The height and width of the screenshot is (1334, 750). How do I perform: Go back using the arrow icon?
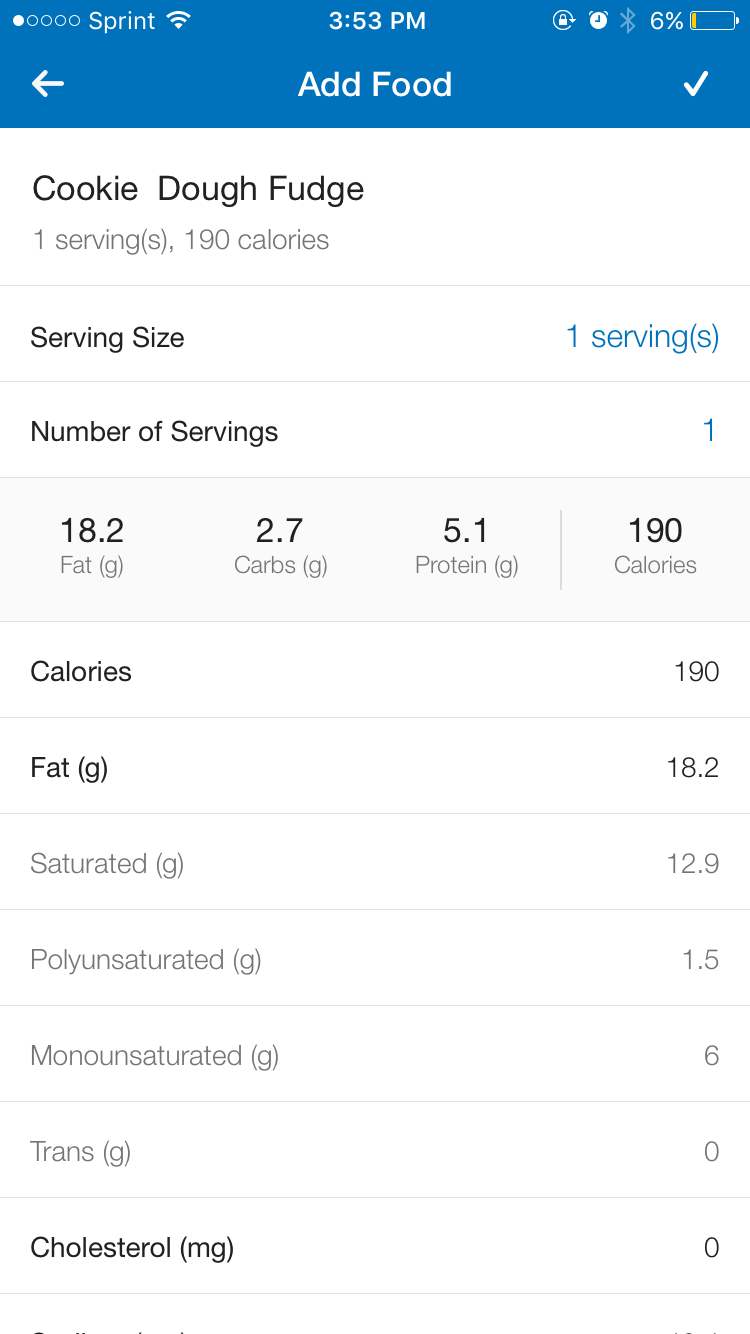tap(48, 84)
